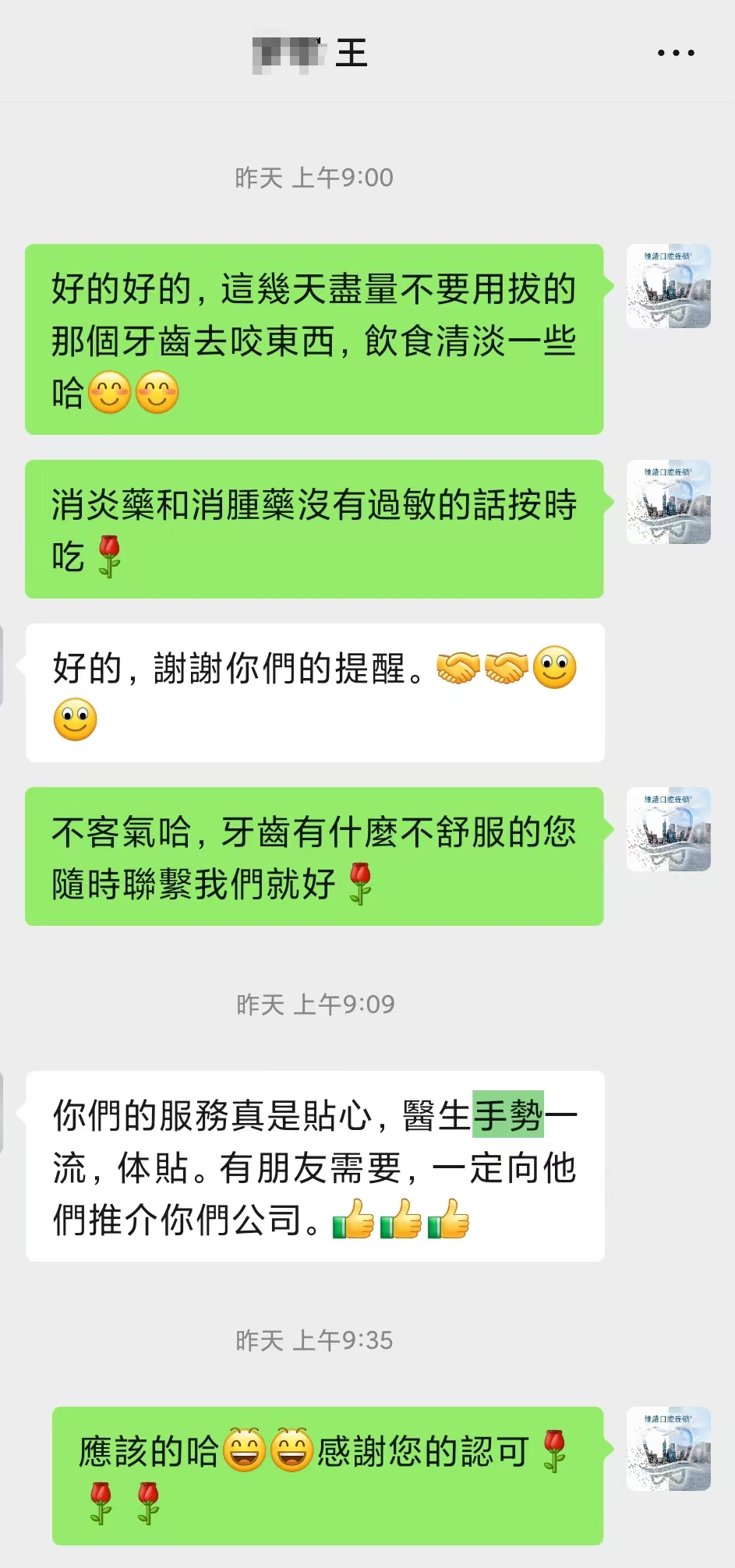Image resolution: width=735 pixels, height=1568 pixels.
Task: Tap the timestamp 昨天 上午9:09
Action: [x=314, y=1005]
